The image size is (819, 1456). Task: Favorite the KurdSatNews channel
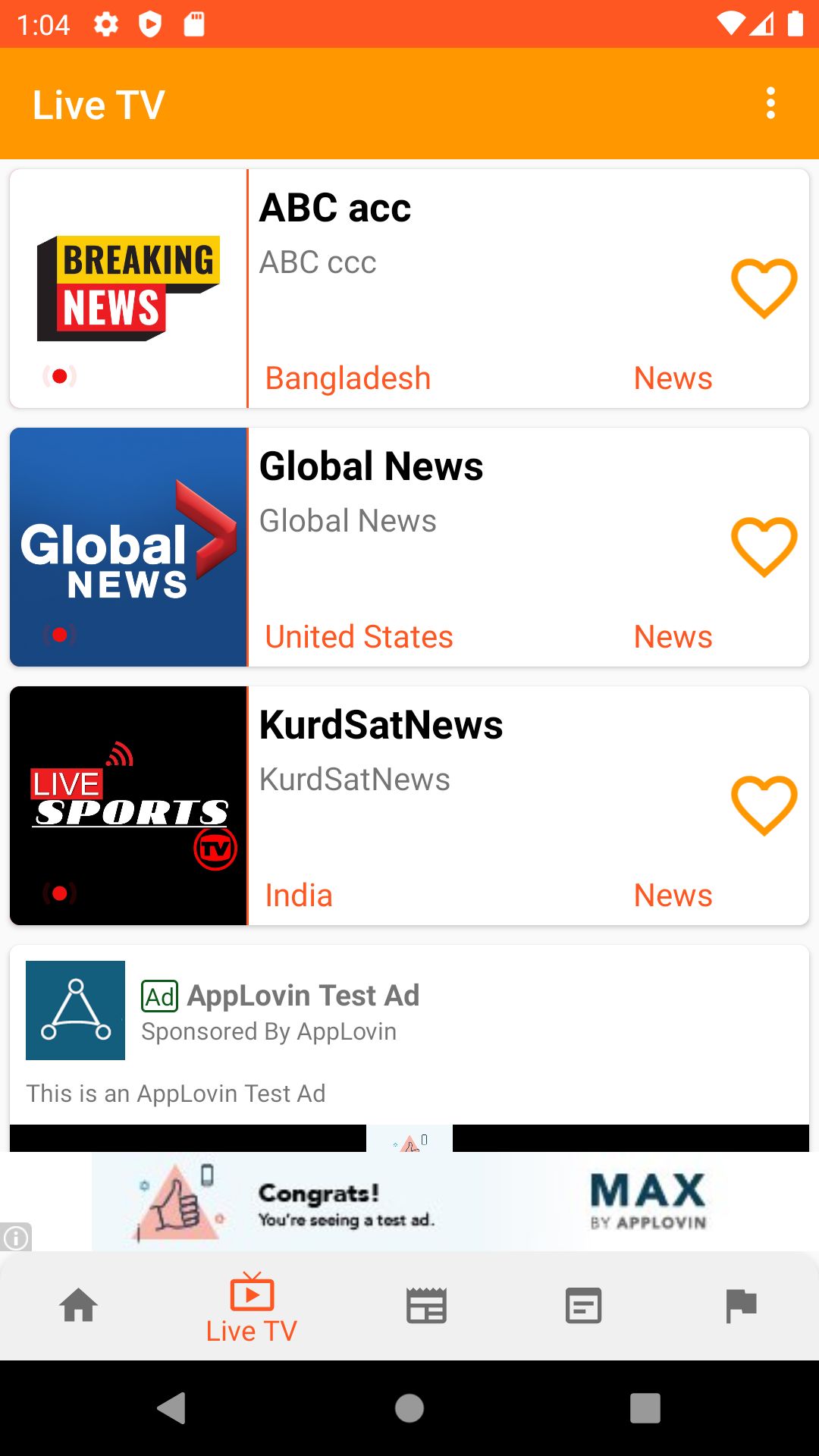[764, 806]
